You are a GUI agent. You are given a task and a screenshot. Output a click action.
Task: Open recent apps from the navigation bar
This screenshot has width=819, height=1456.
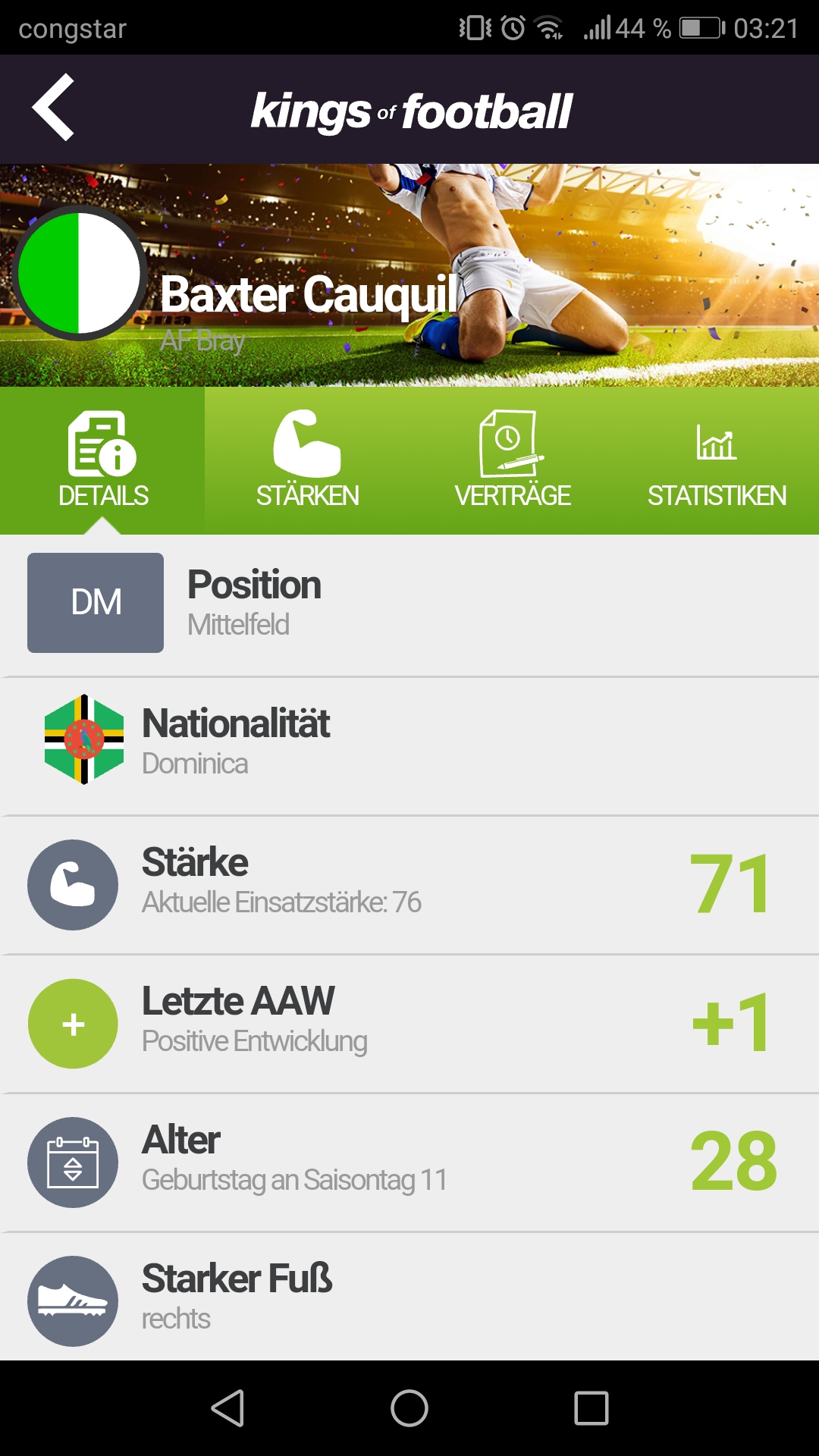pos(591,1408)
